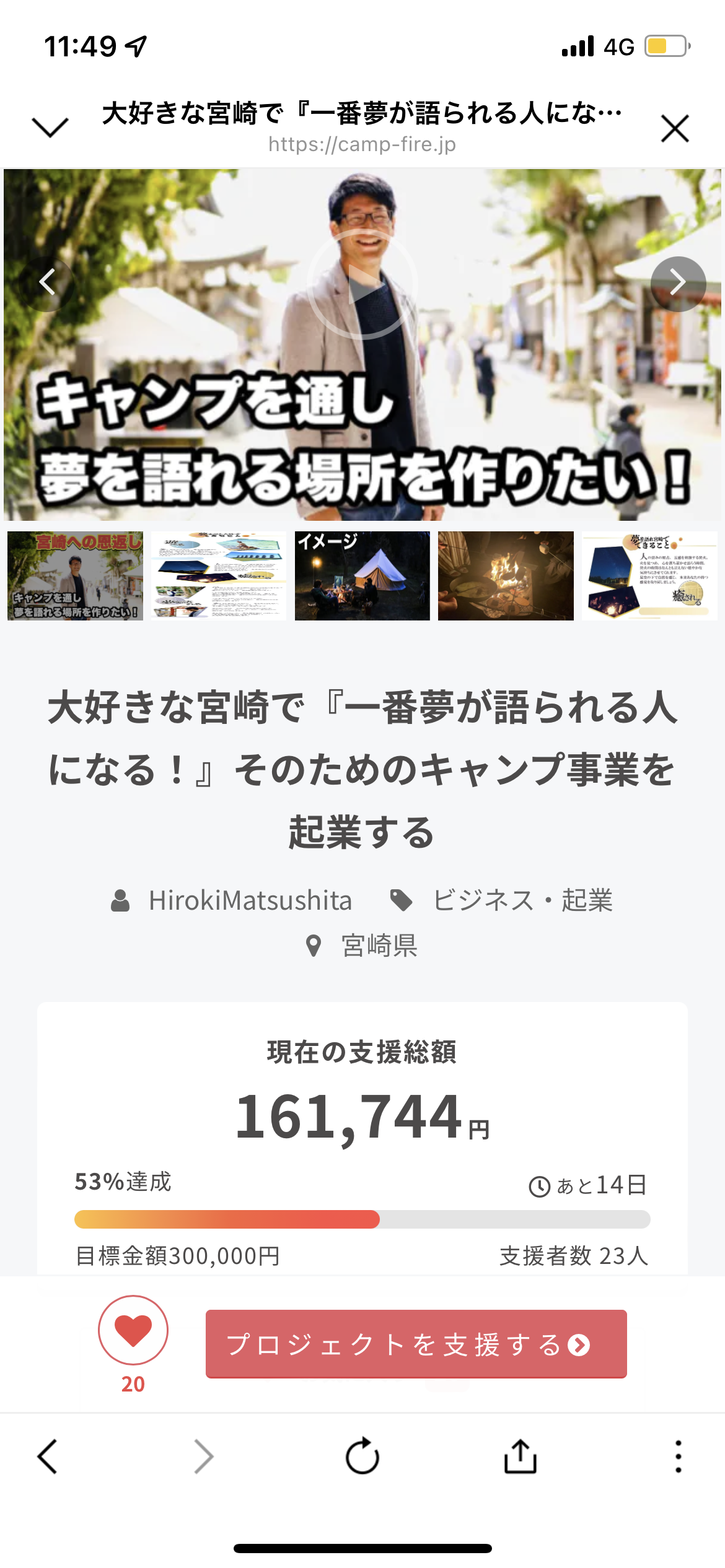725x1568 pixels.
Task: Open the HirokiMatsushita owner profile
Action: pos(250,900)
